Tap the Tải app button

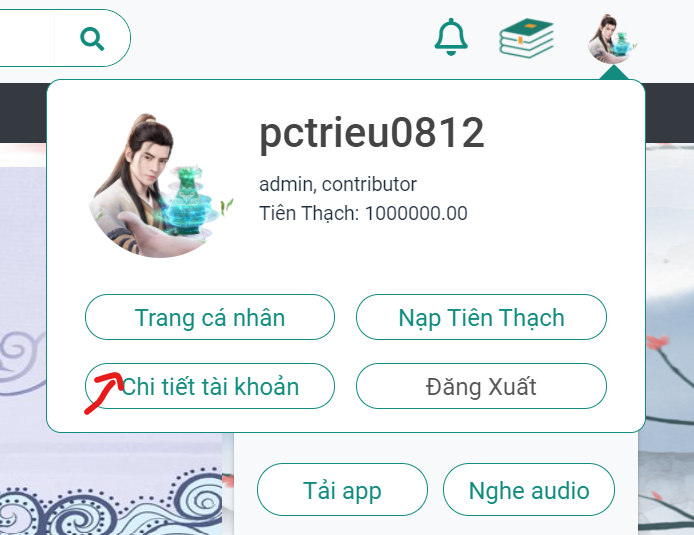(x=342, y=491)
